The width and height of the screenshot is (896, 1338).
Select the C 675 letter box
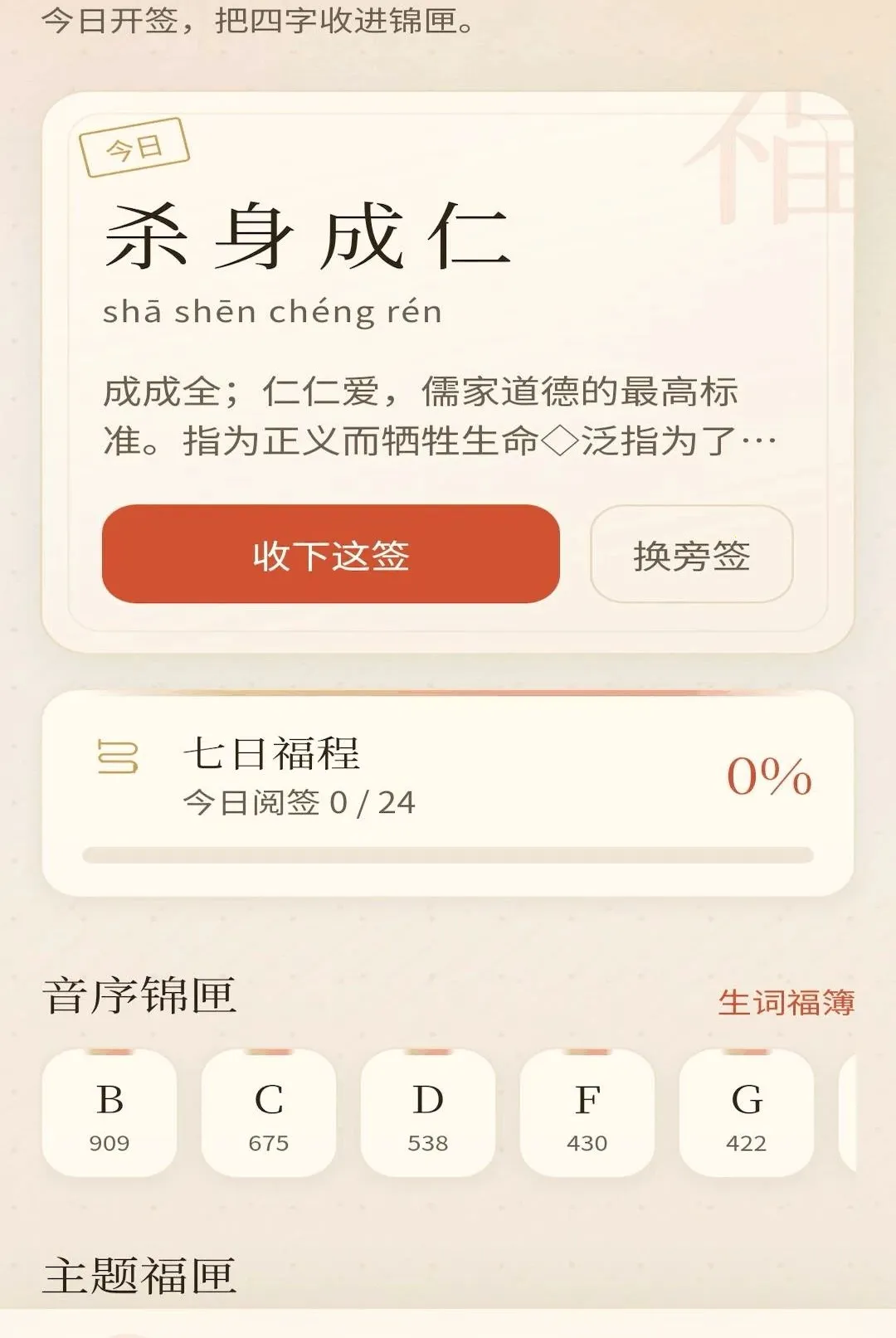click(269, 1113)
